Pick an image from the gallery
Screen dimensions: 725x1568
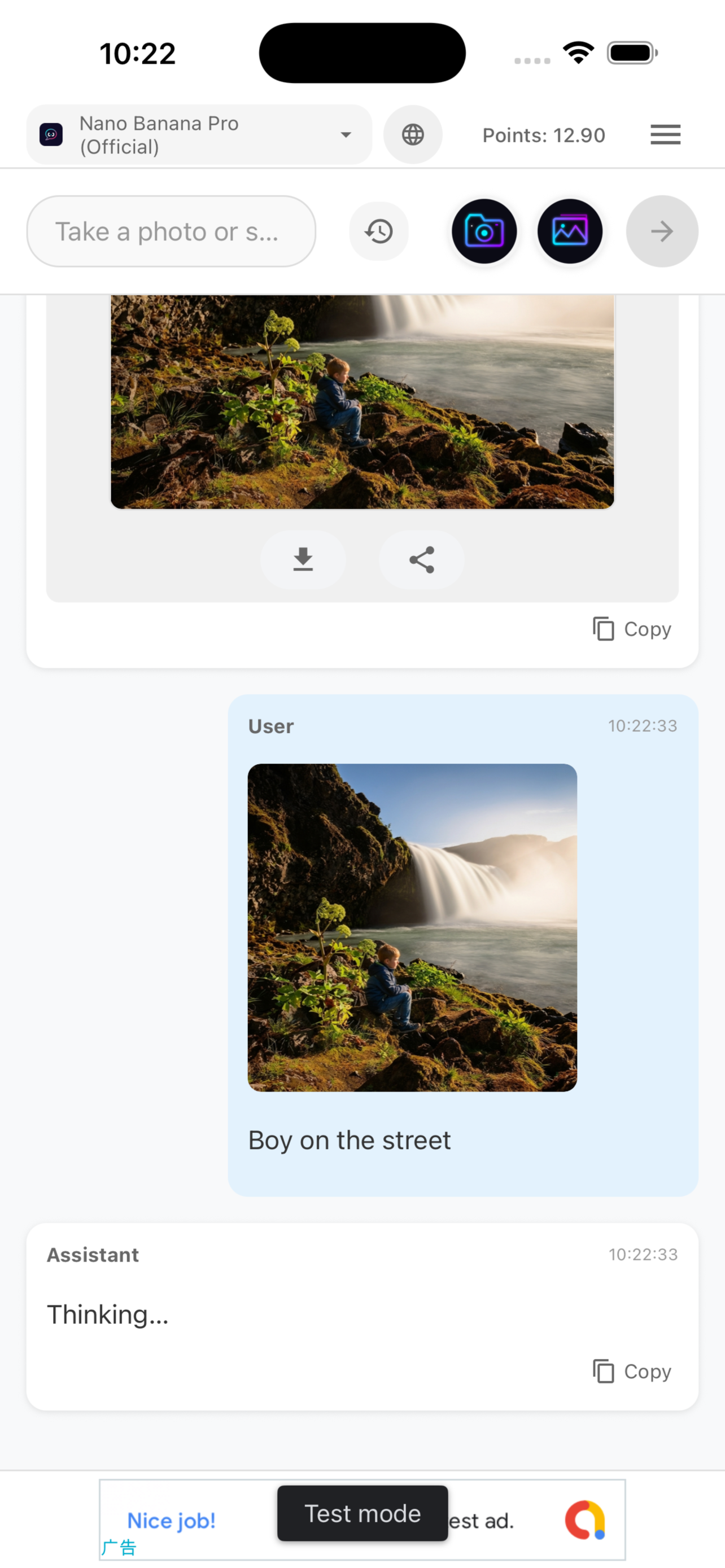570,231
